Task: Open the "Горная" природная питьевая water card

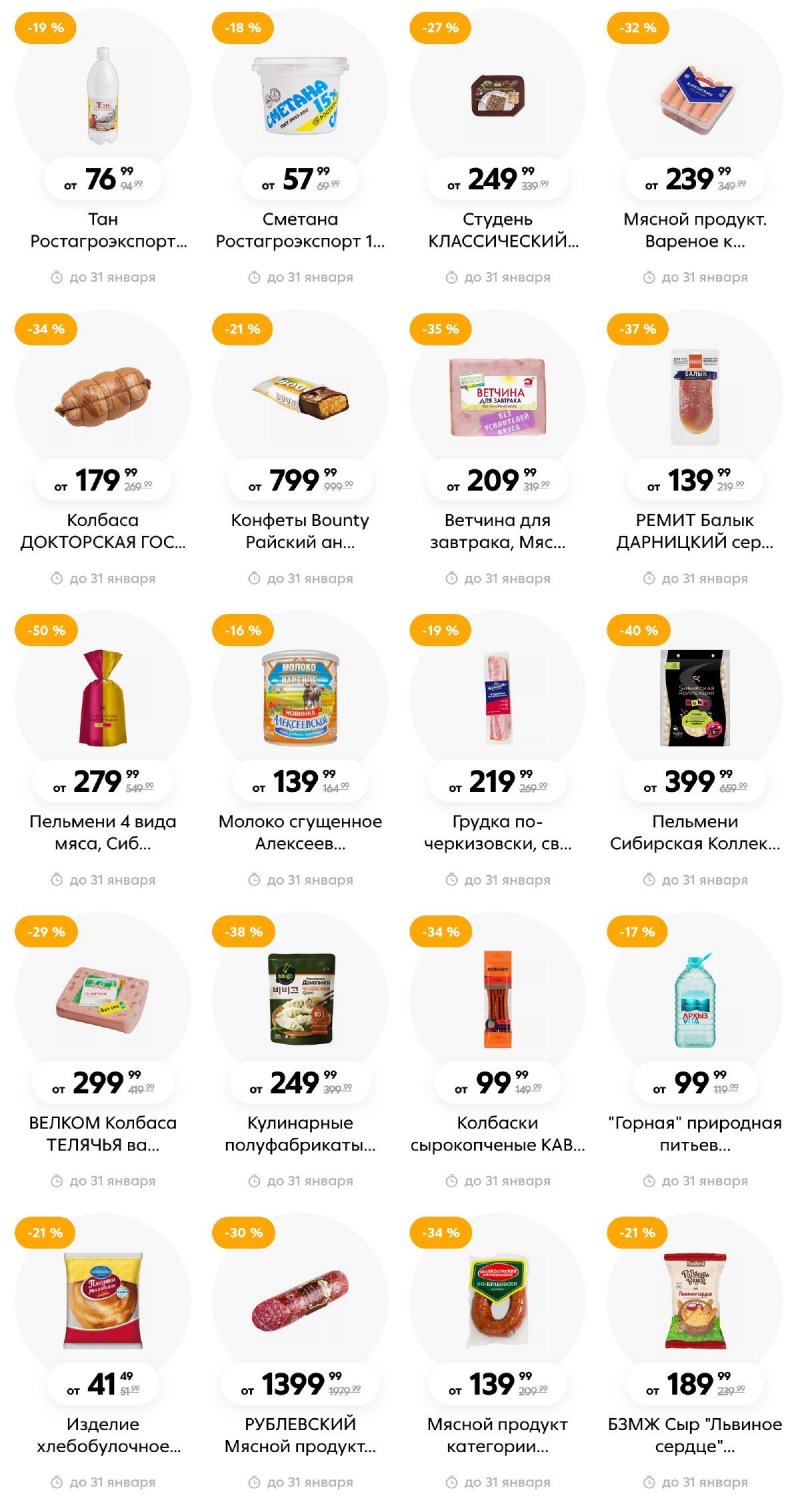Action: (694, 1002)
